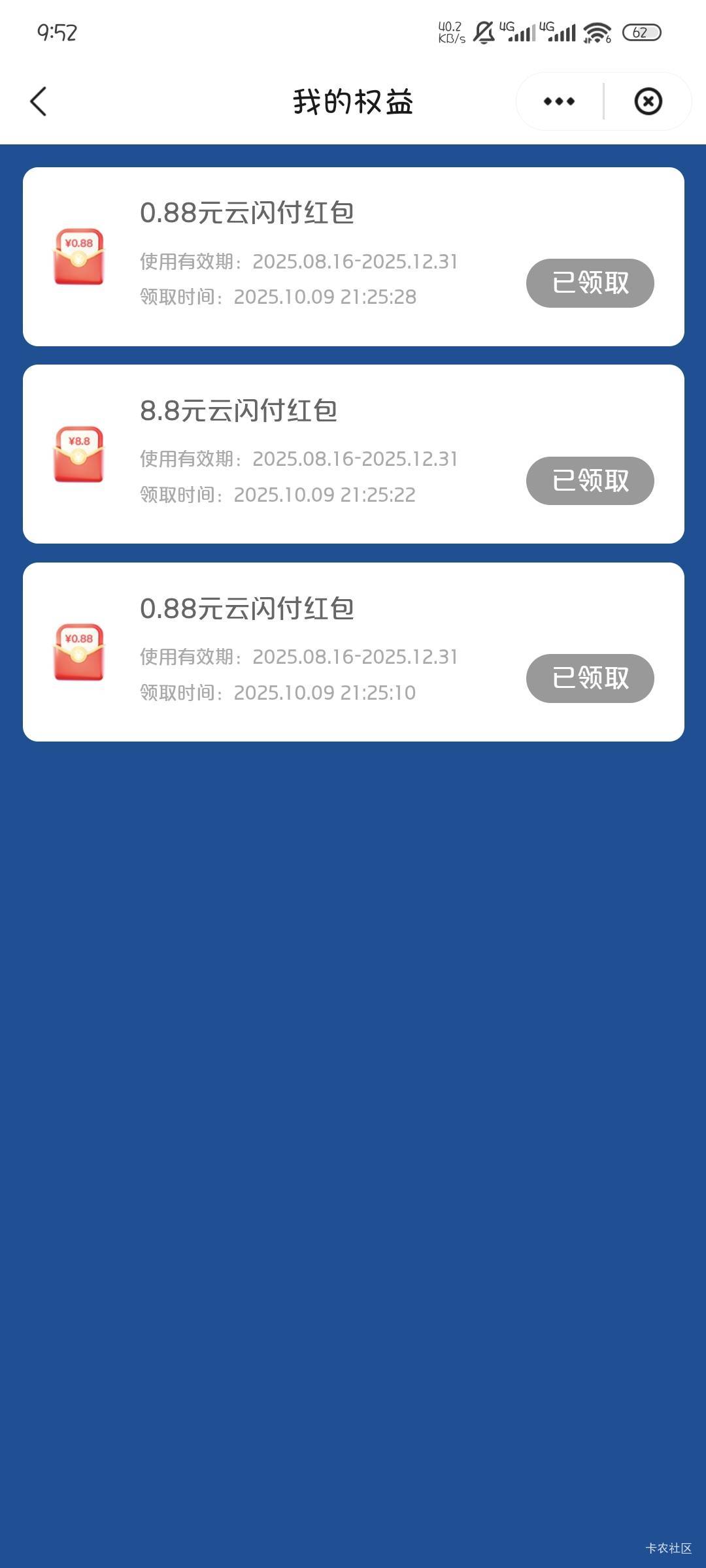Tap 已领取 for red packet claimed at 21:25:10
706x1568 pixels.
[590, 678]
